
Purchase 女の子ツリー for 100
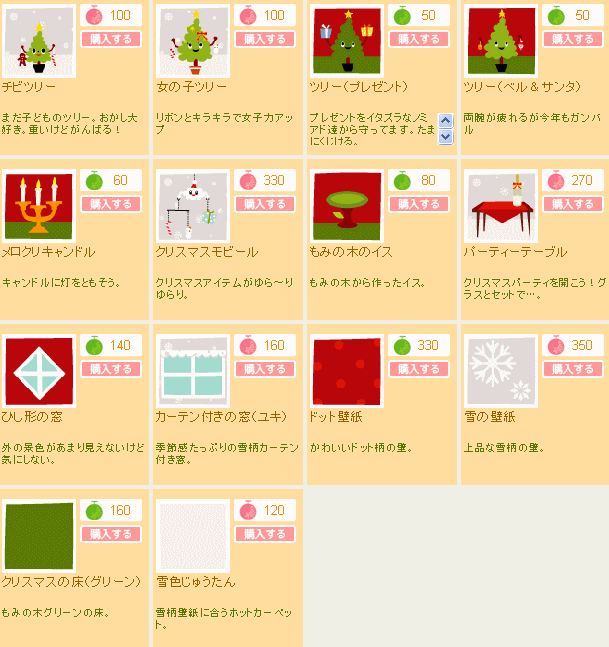(265, 39)
